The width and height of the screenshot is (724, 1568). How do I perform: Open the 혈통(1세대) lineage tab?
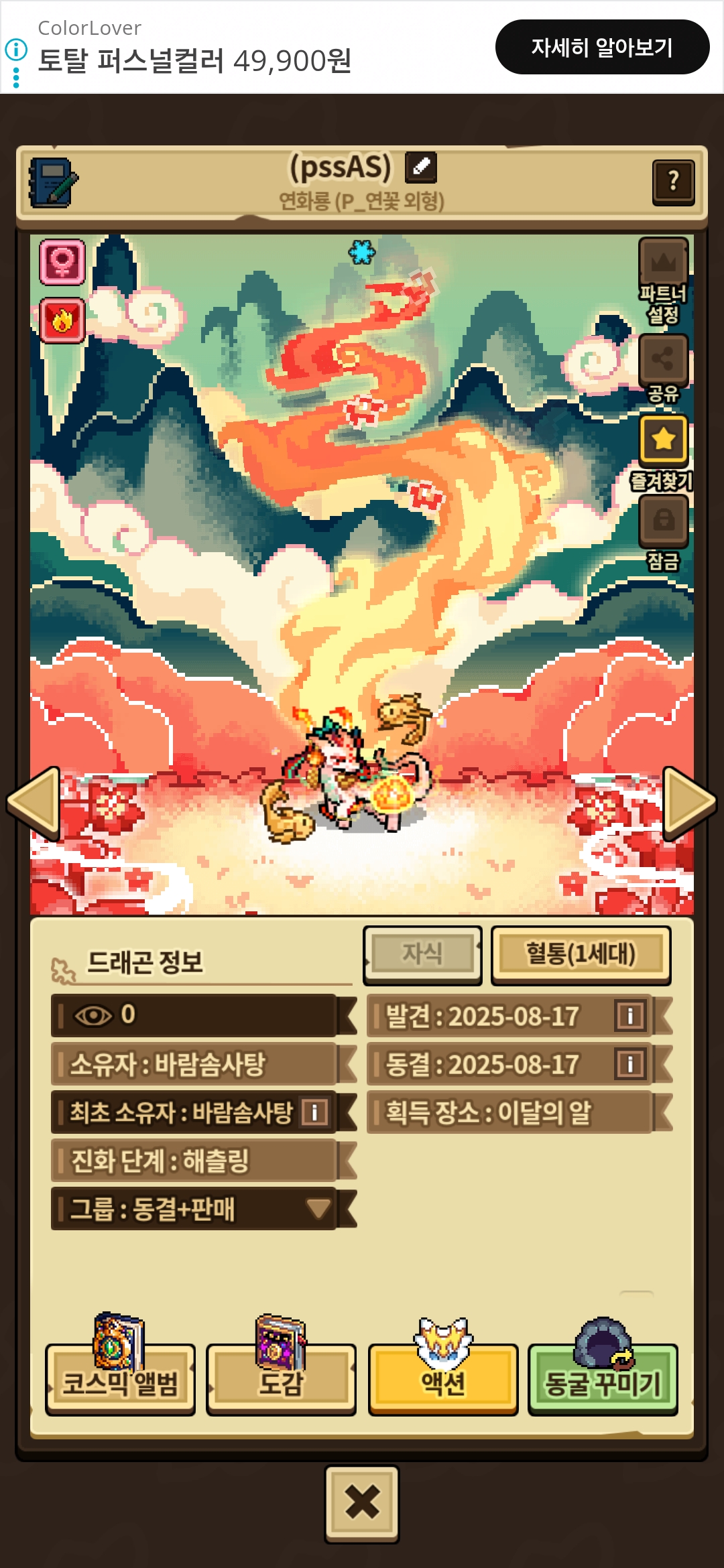pyautogui.click(x=581, y=954)
